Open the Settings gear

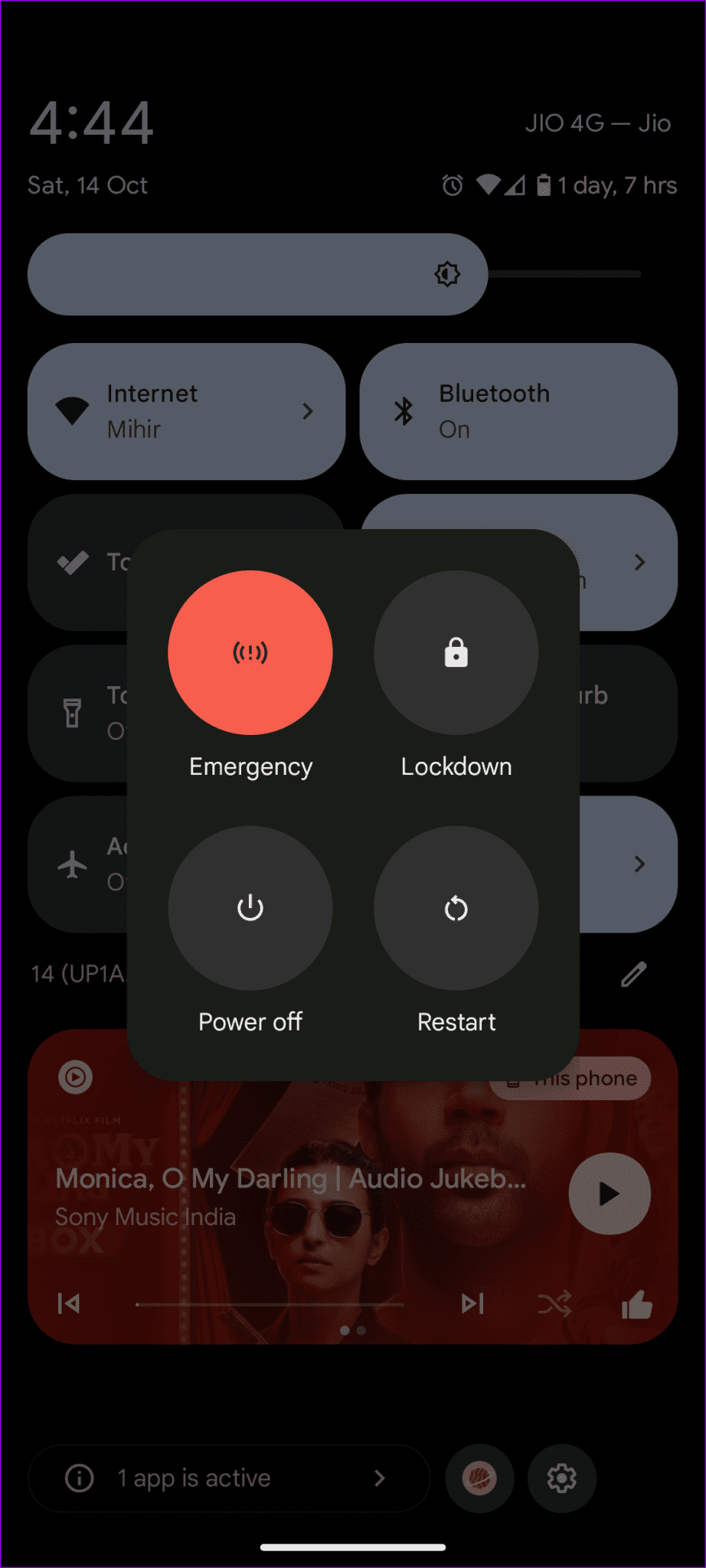561,1478
